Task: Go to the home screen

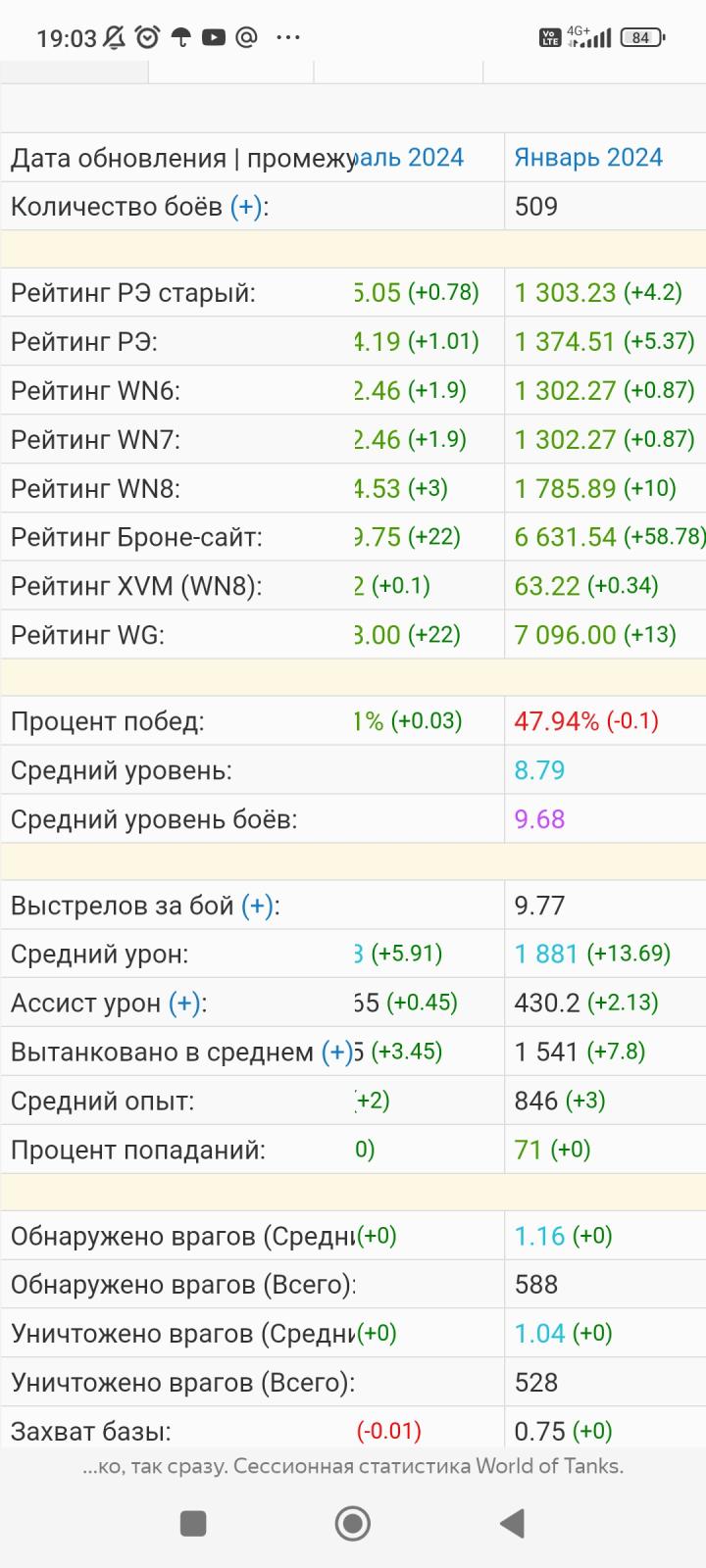Action: (352, 1523)
